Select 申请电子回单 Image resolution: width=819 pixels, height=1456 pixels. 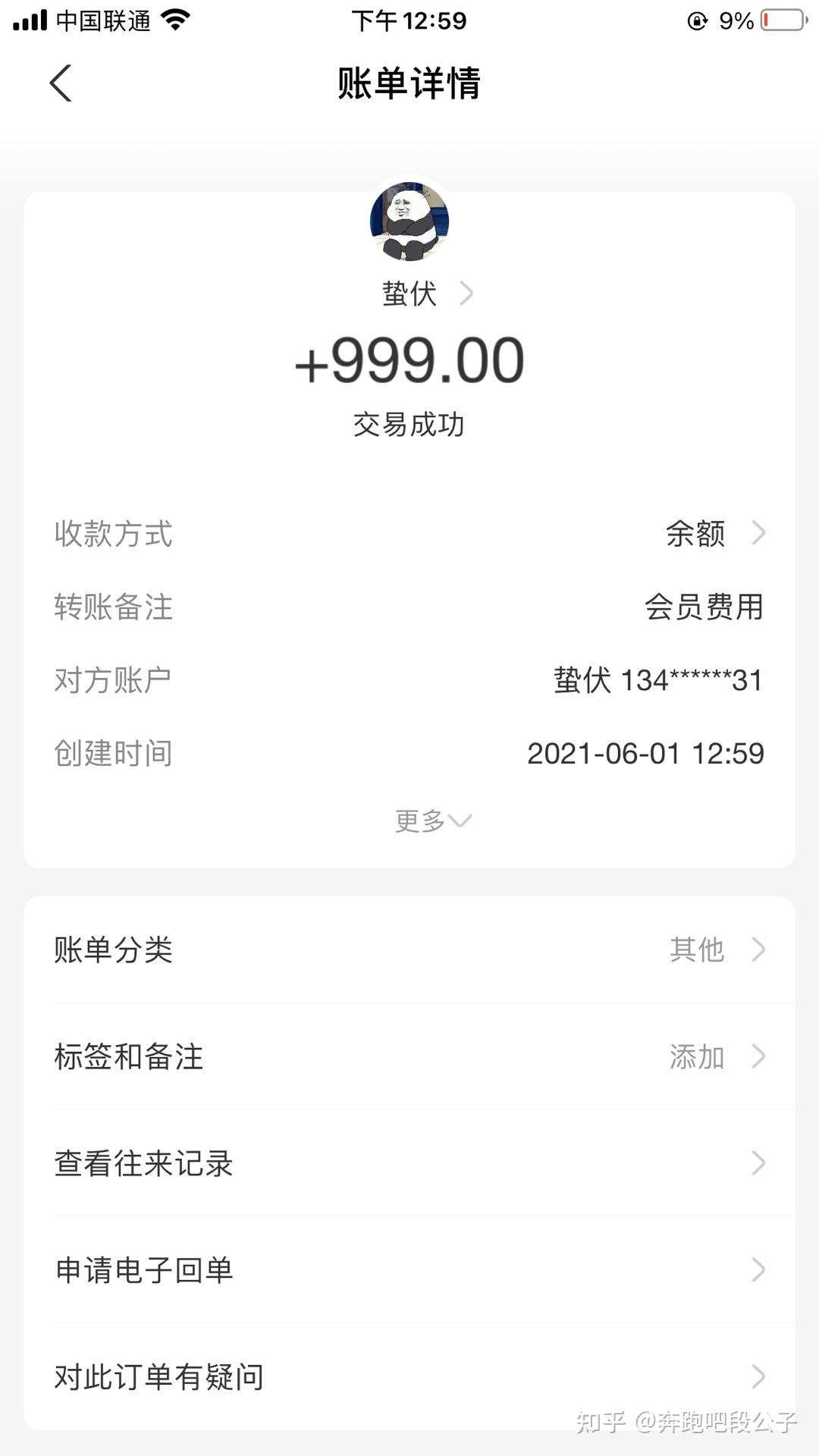coord(409,1270)
